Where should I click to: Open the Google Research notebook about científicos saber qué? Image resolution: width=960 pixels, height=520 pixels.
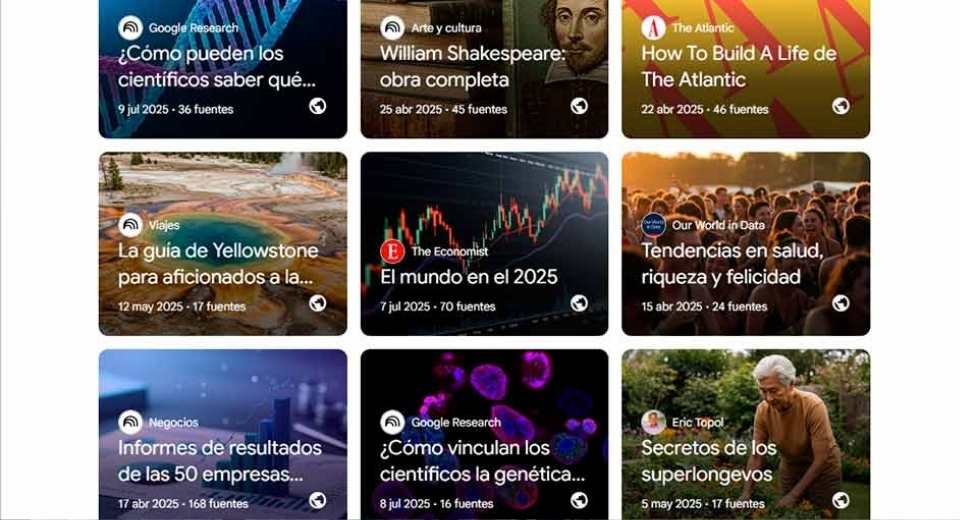(222, 66)
